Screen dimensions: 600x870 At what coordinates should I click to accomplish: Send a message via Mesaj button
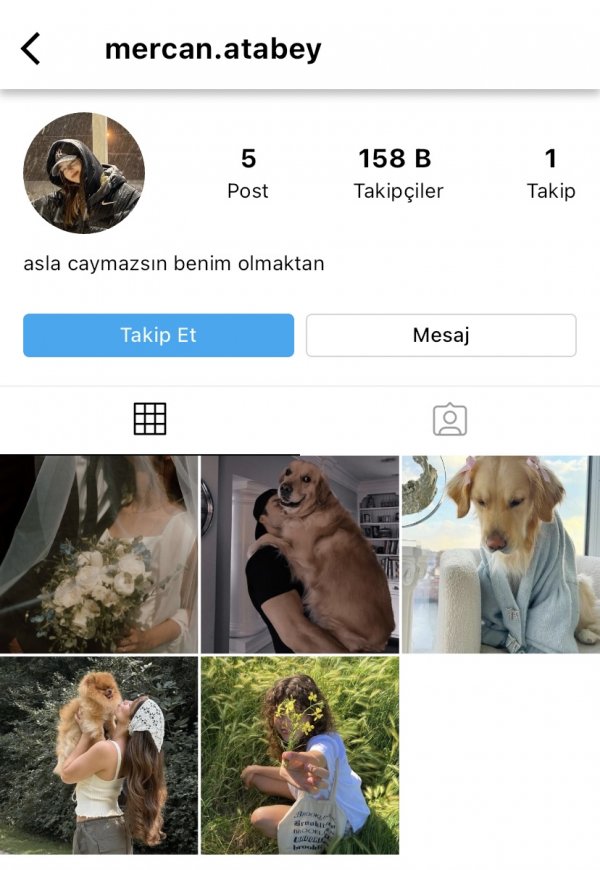[x=441, y=335]
